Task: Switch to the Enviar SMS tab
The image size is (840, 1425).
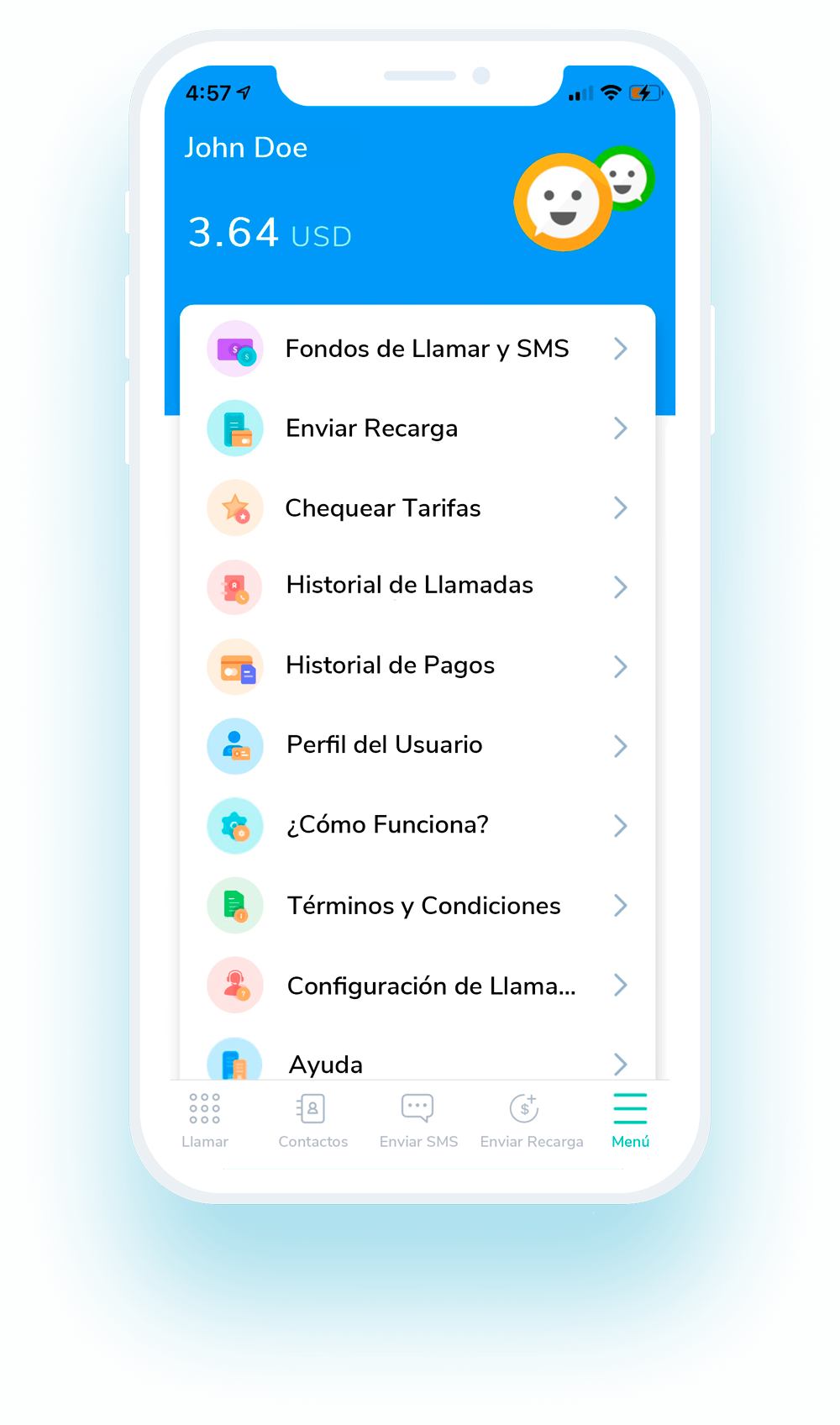Action: tap(418, 1121)
